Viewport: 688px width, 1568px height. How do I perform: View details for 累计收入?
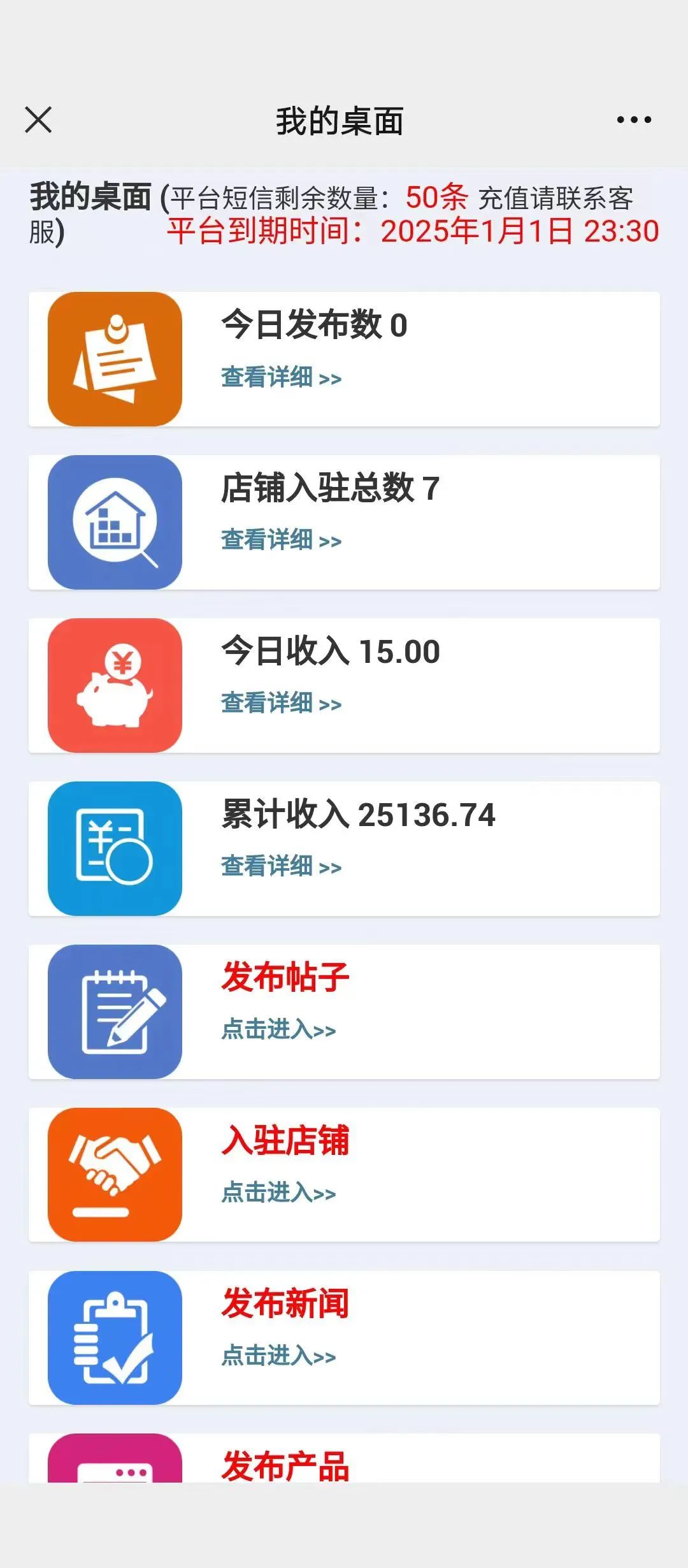point(282,866)
